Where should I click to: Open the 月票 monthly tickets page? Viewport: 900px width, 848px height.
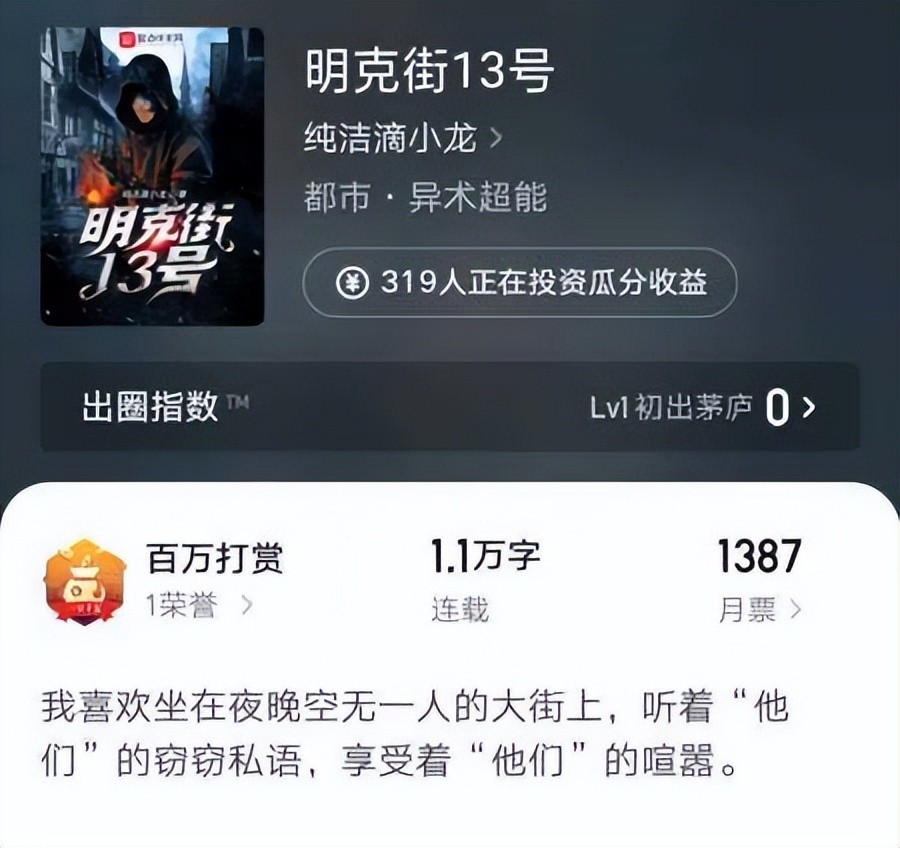(x=760, y=610)
